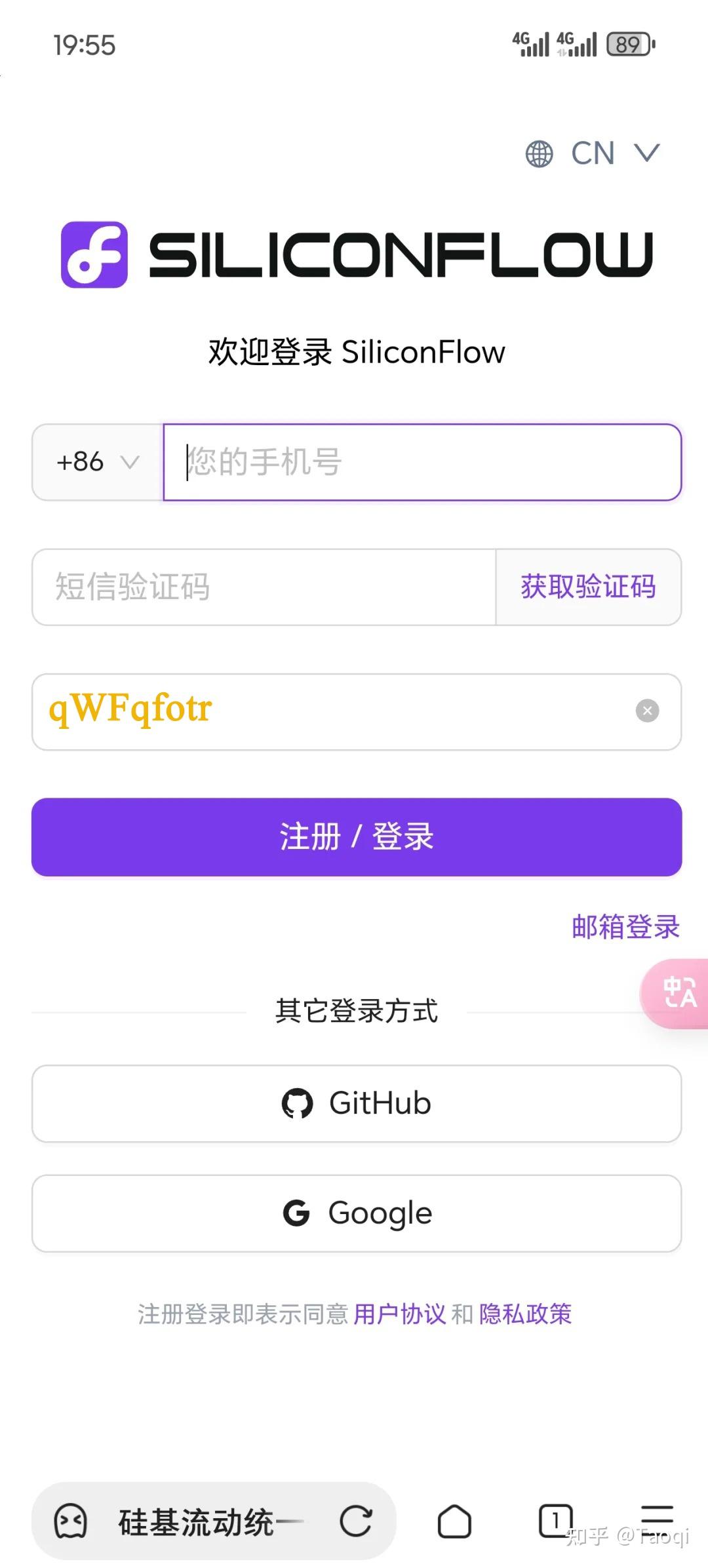Clear the captcha field with the x icon
The image size is (708, 1568).
pos(646,710)
